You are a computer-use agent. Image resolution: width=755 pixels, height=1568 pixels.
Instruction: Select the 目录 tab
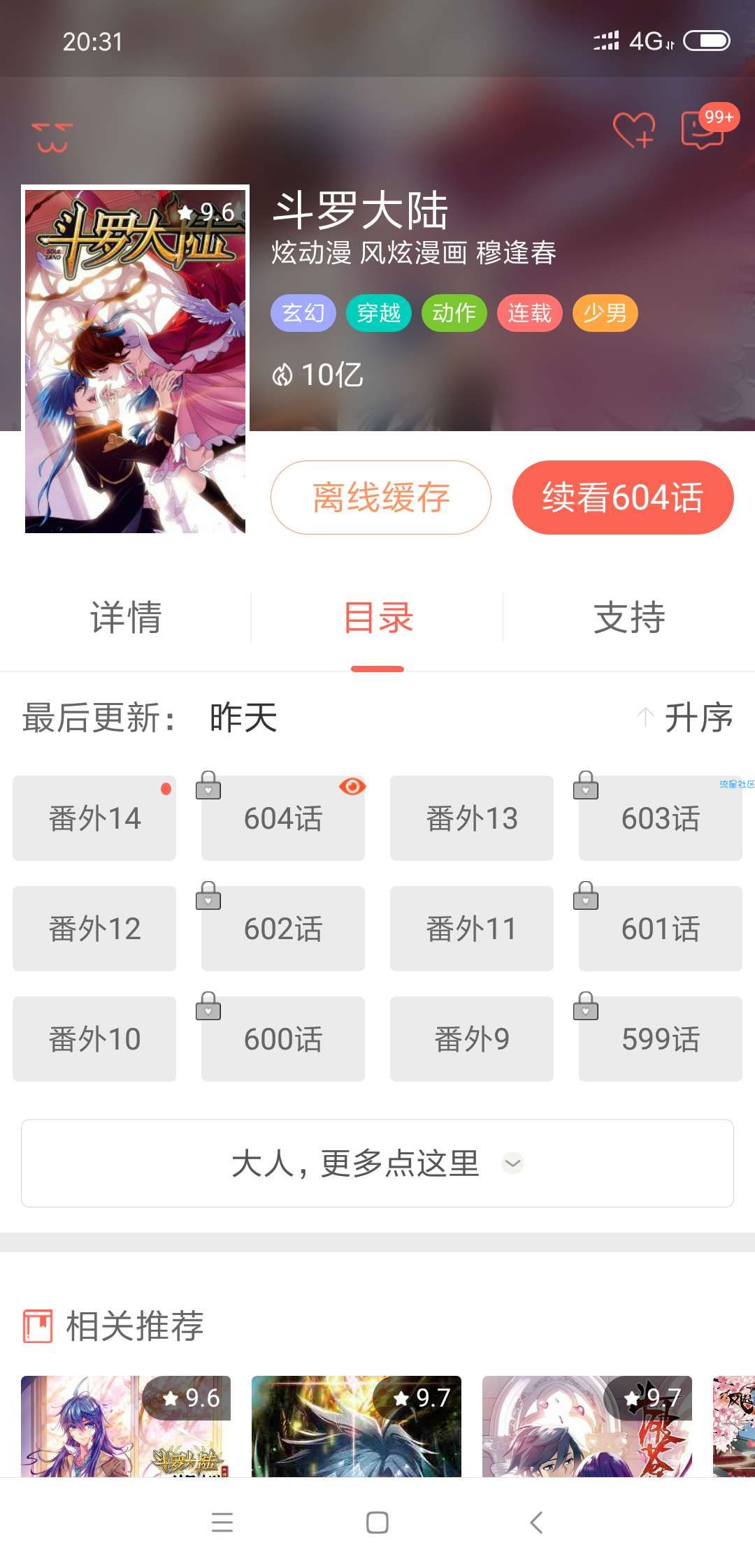click(x=377, y=618)
